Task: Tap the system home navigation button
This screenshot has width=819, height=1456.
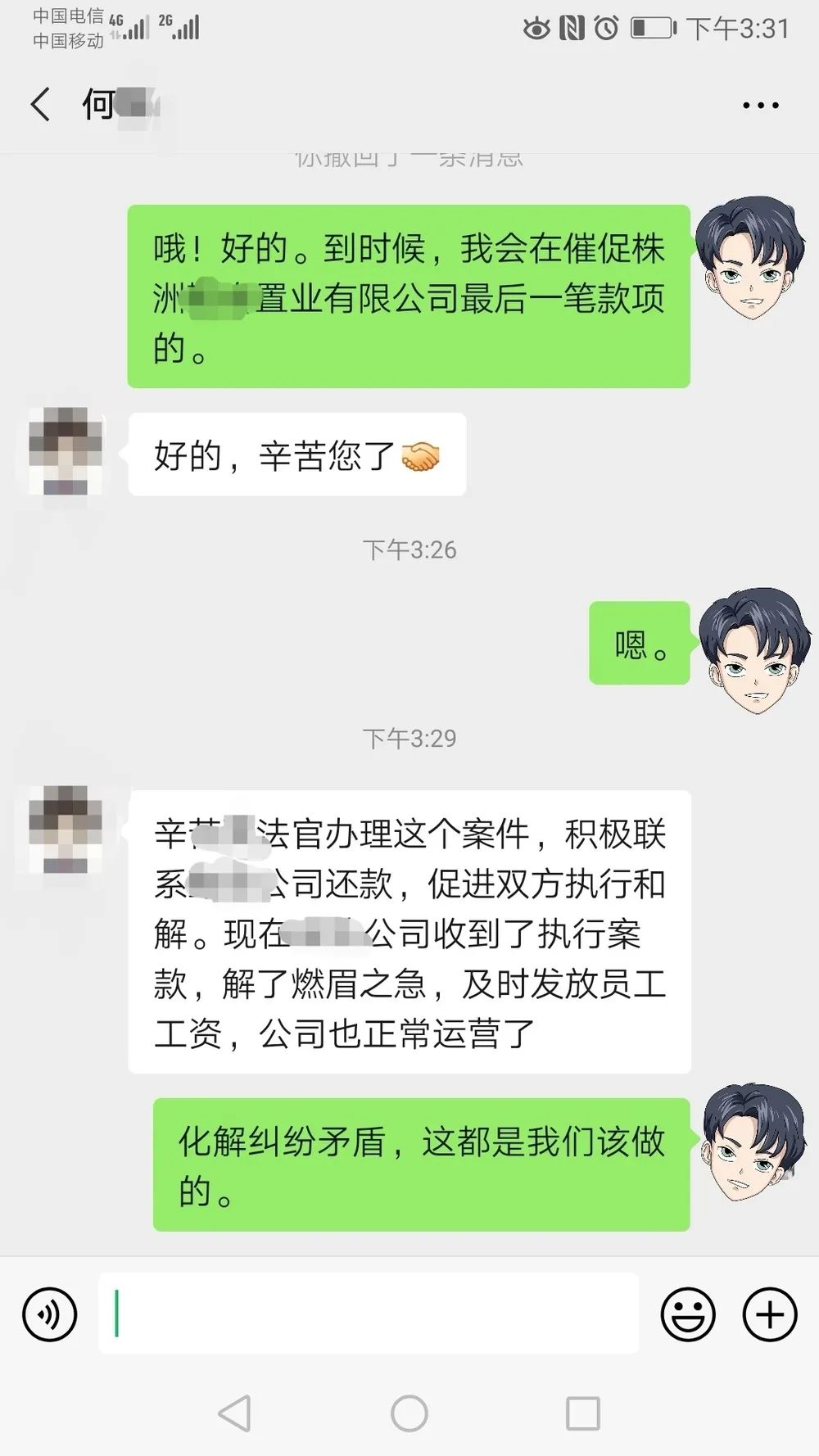Action: pyautogui.click(x=409, y=1413)
